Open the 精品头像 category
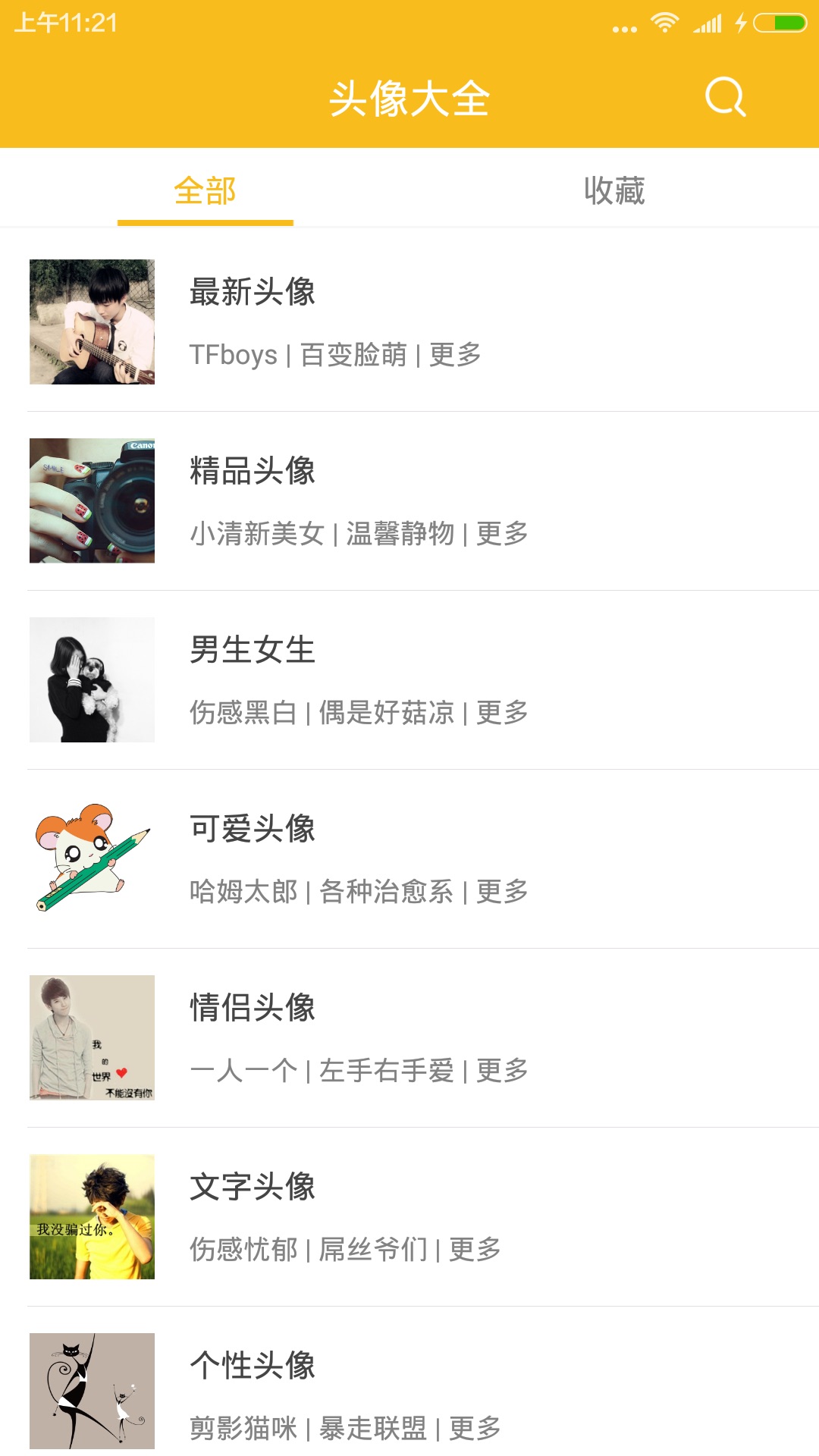The width and height of the screenshot is (819, 1456). click(x=253, y=471)
